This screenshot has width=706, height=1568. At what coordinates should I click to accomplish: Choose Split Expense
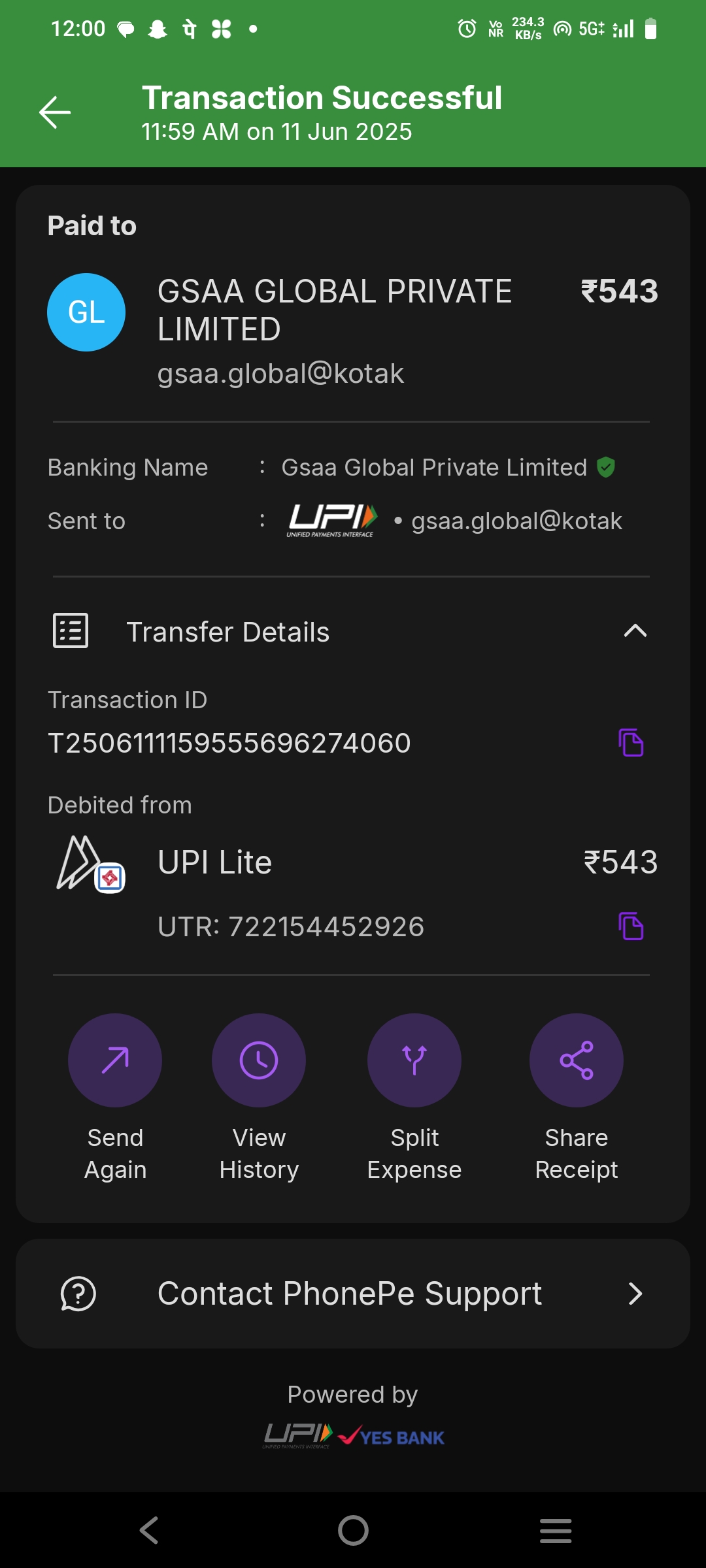[x=414, y=1060]
